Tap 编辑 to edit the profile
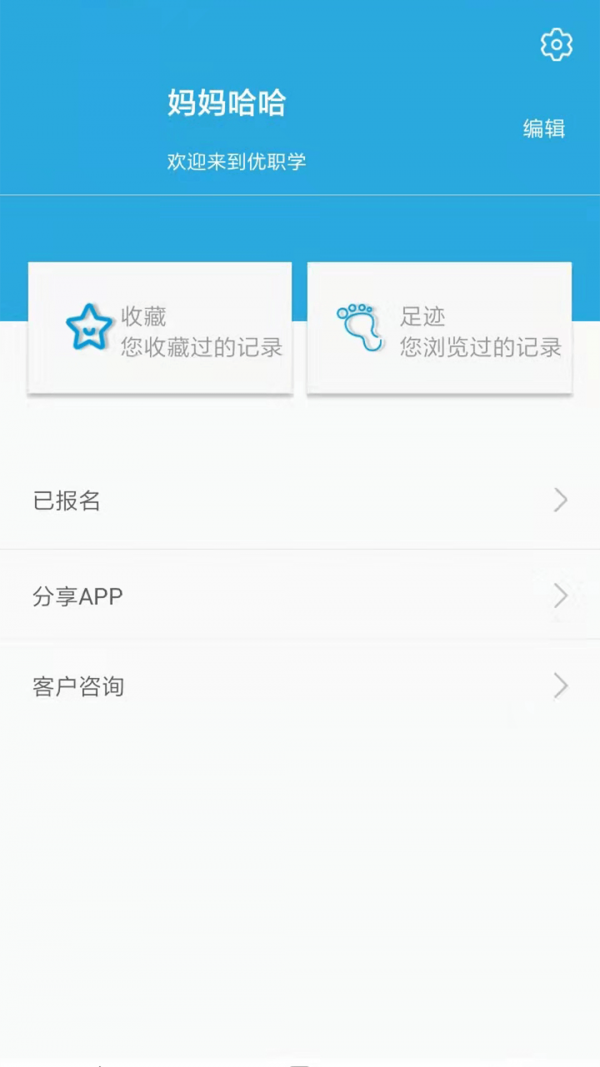 [544, 129]
